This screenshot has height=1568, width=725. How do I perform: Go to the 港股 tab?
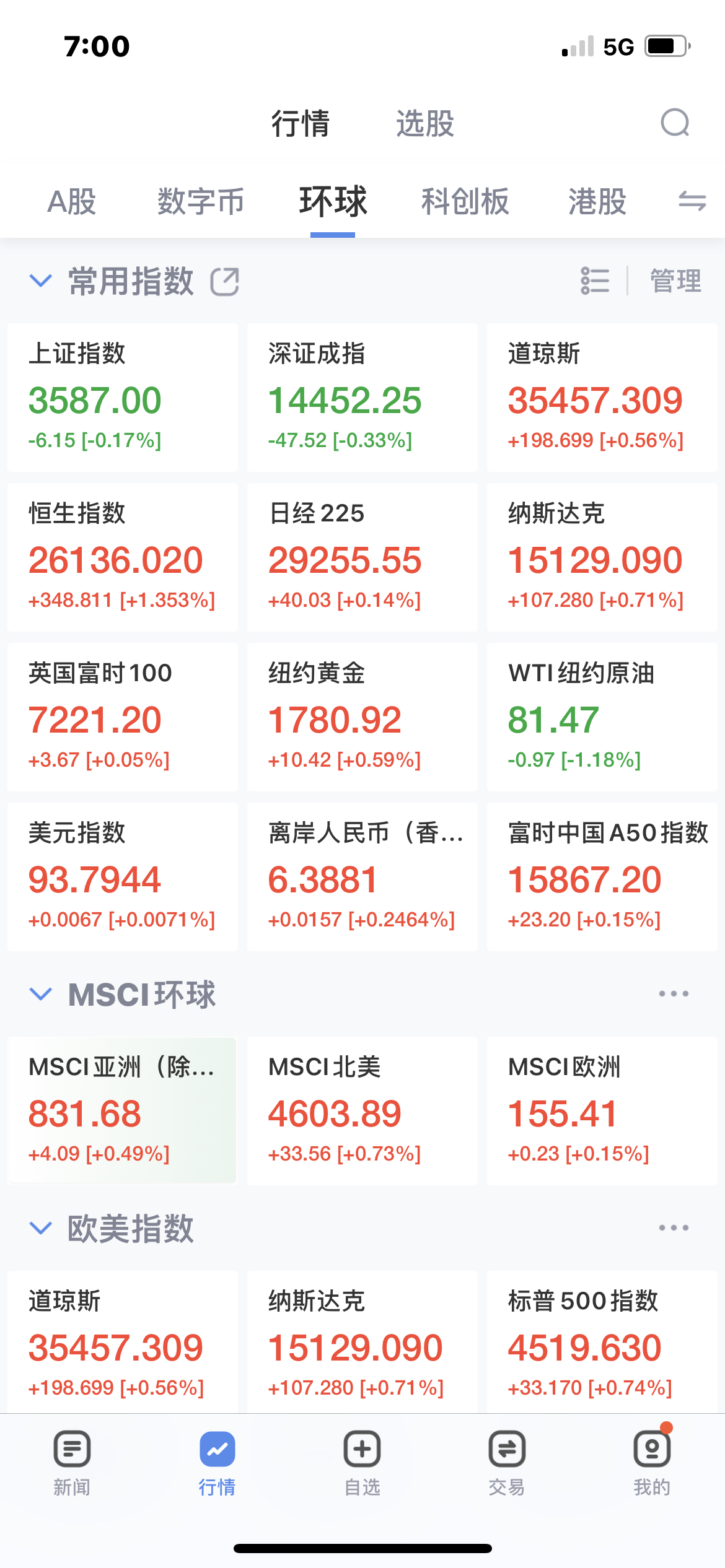598,201
